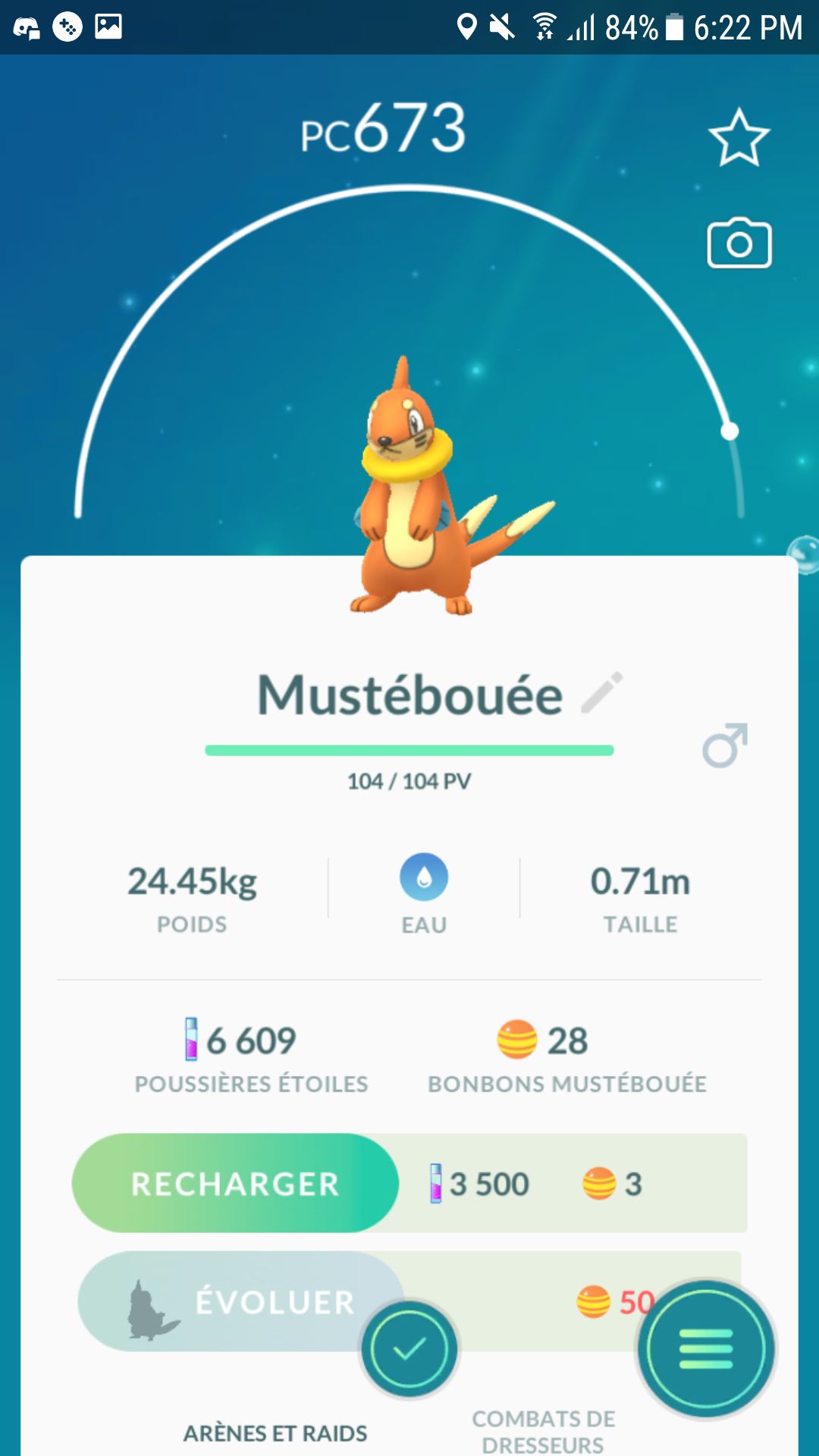819x1456 pixels.
Task: Switch to the Arènes et Raids tab
Action: click(275, 1433)
